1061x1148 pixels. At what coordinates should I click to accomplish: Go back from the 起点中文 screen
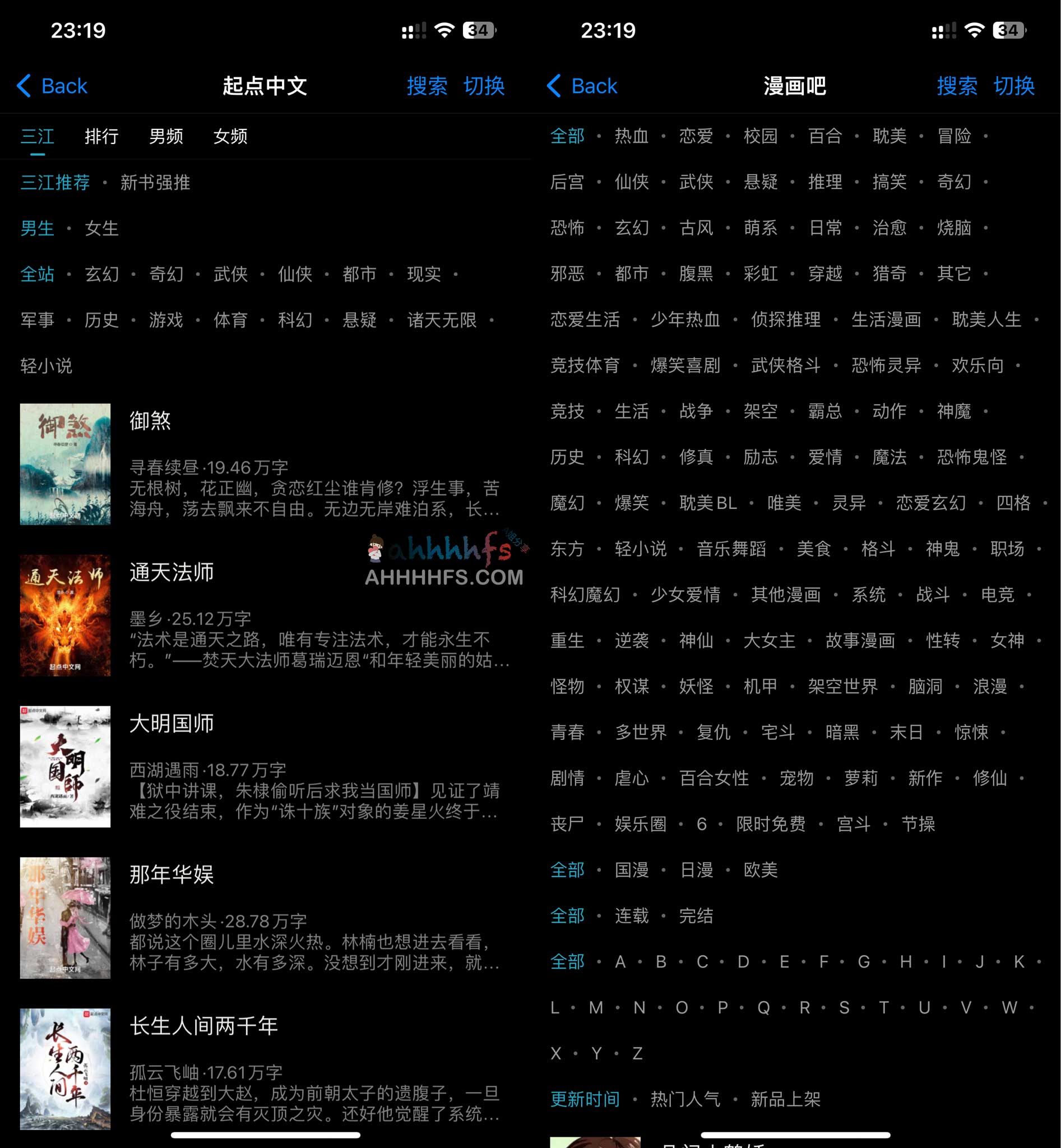pyautogui.click(x=53, y=86)
